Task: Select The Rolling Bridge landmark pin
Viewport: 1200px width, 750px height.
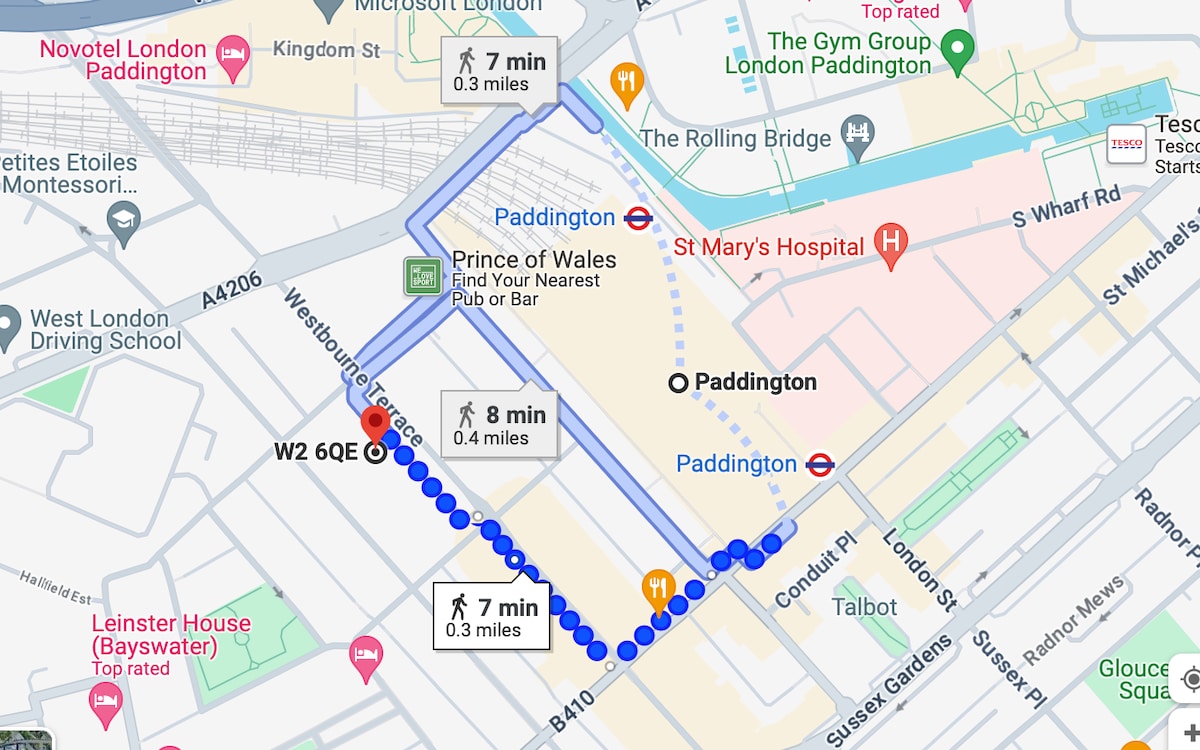Action: click(x=858, y=137)
